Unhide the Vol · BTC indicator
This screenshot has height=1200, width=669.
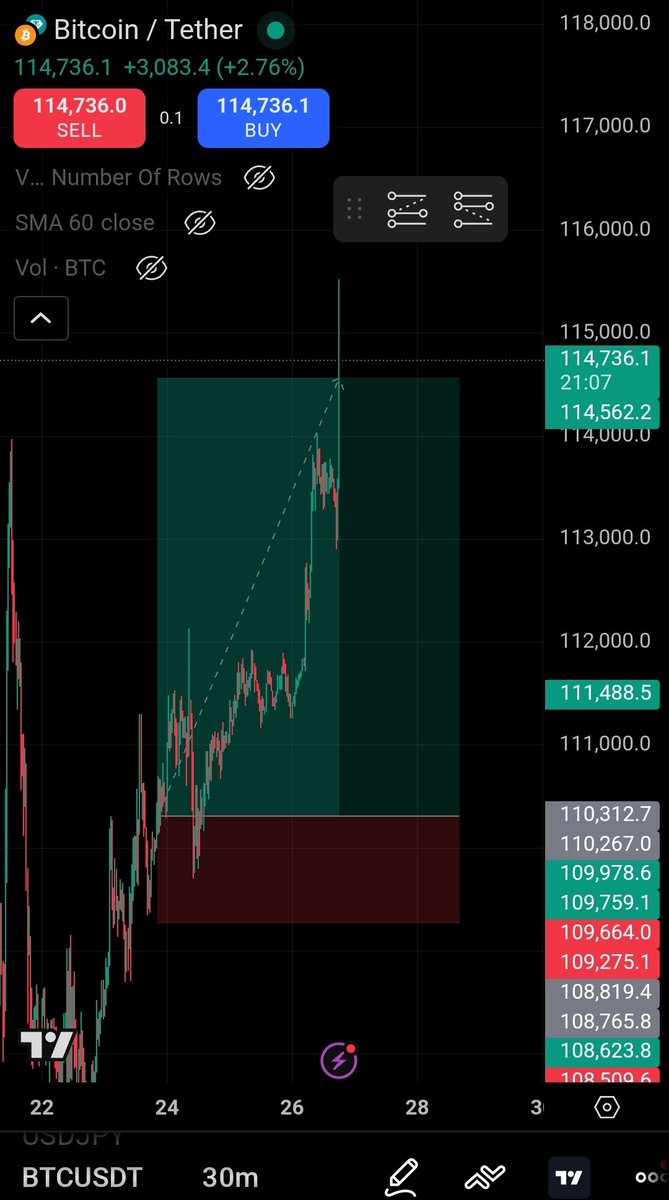pos(151,268)
